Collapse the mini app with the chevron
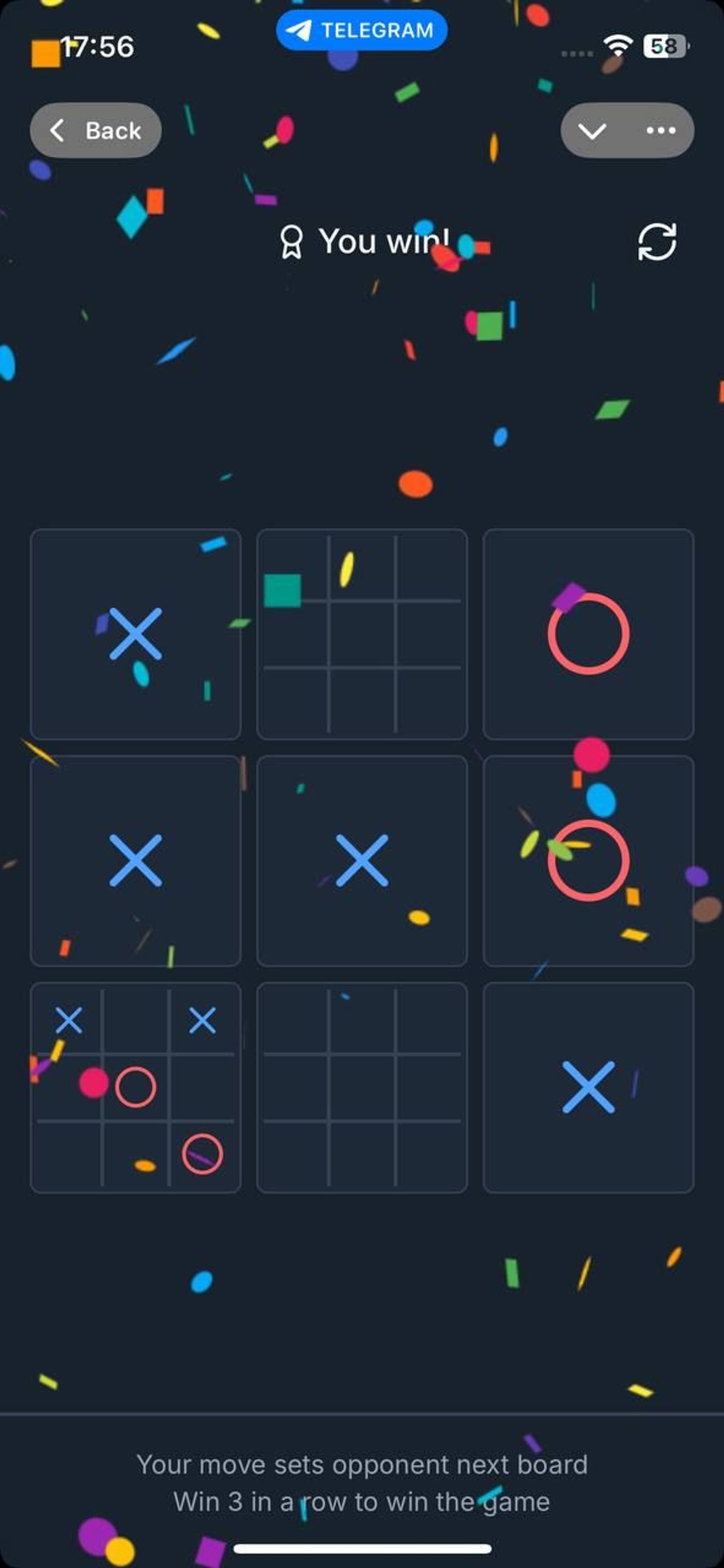The image size is (724, 1568). click(x=592, y=130)
